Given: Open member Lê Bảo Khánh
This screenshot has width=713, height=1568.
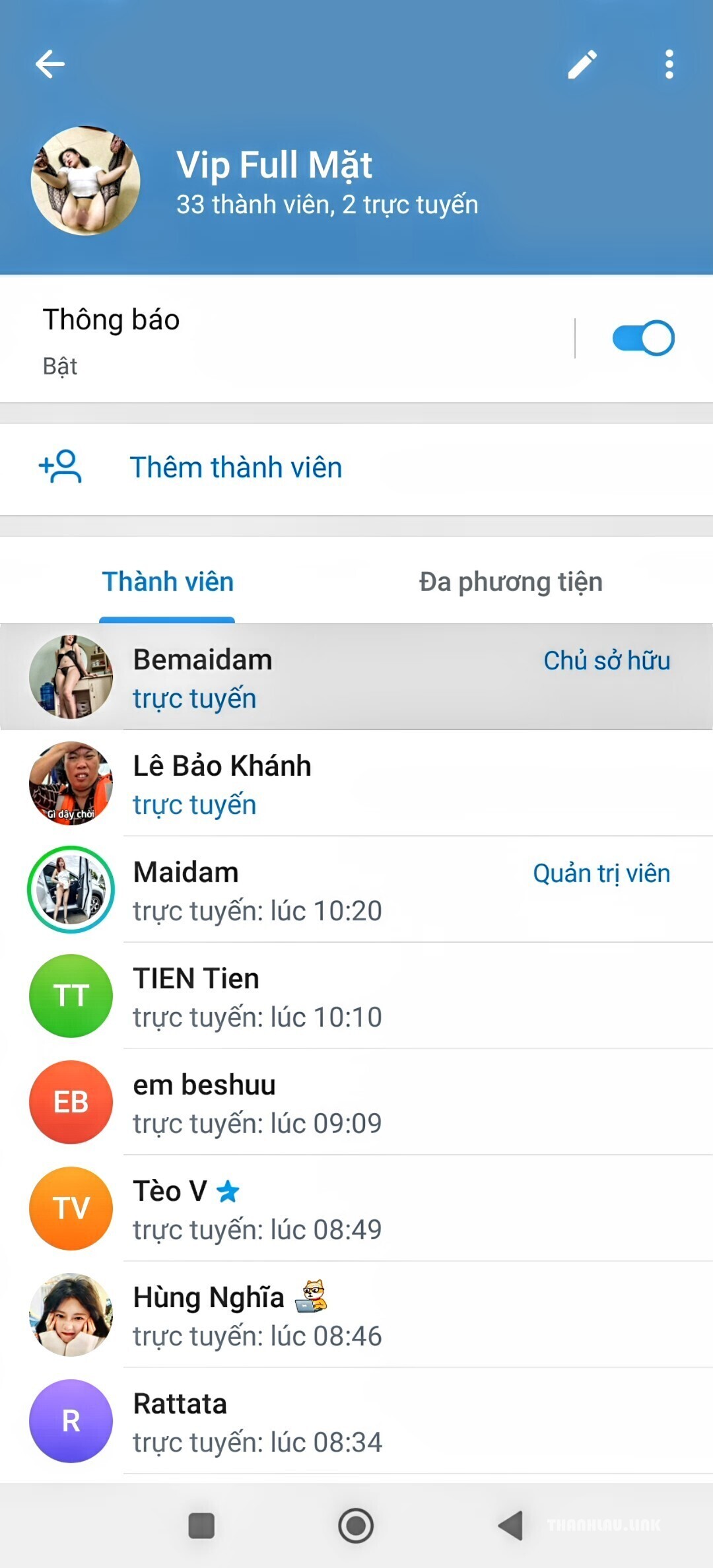Looking at the screenshot, I should (x=356, y=783).
